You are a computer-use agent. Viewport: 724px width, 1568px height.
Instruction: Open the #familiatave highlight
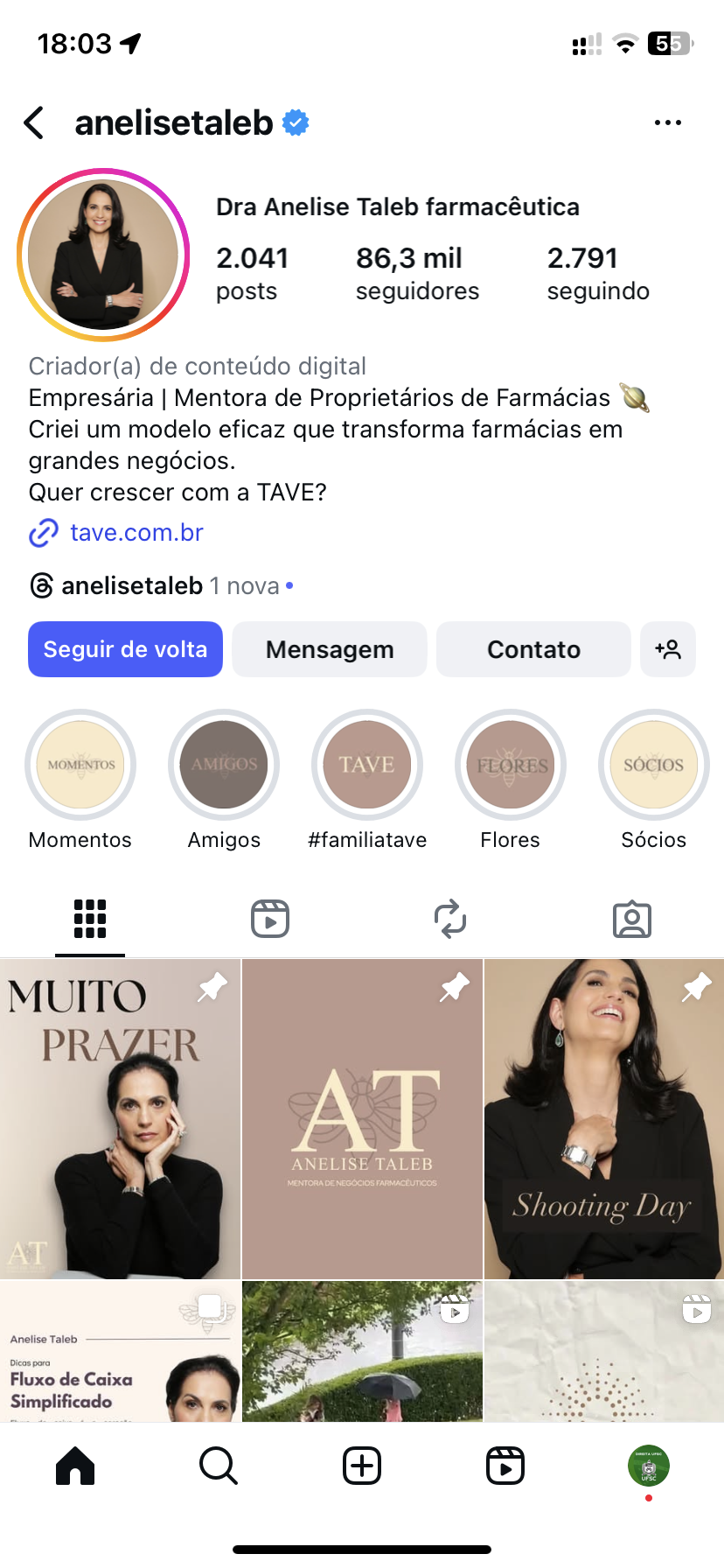(x=367, y=765)
